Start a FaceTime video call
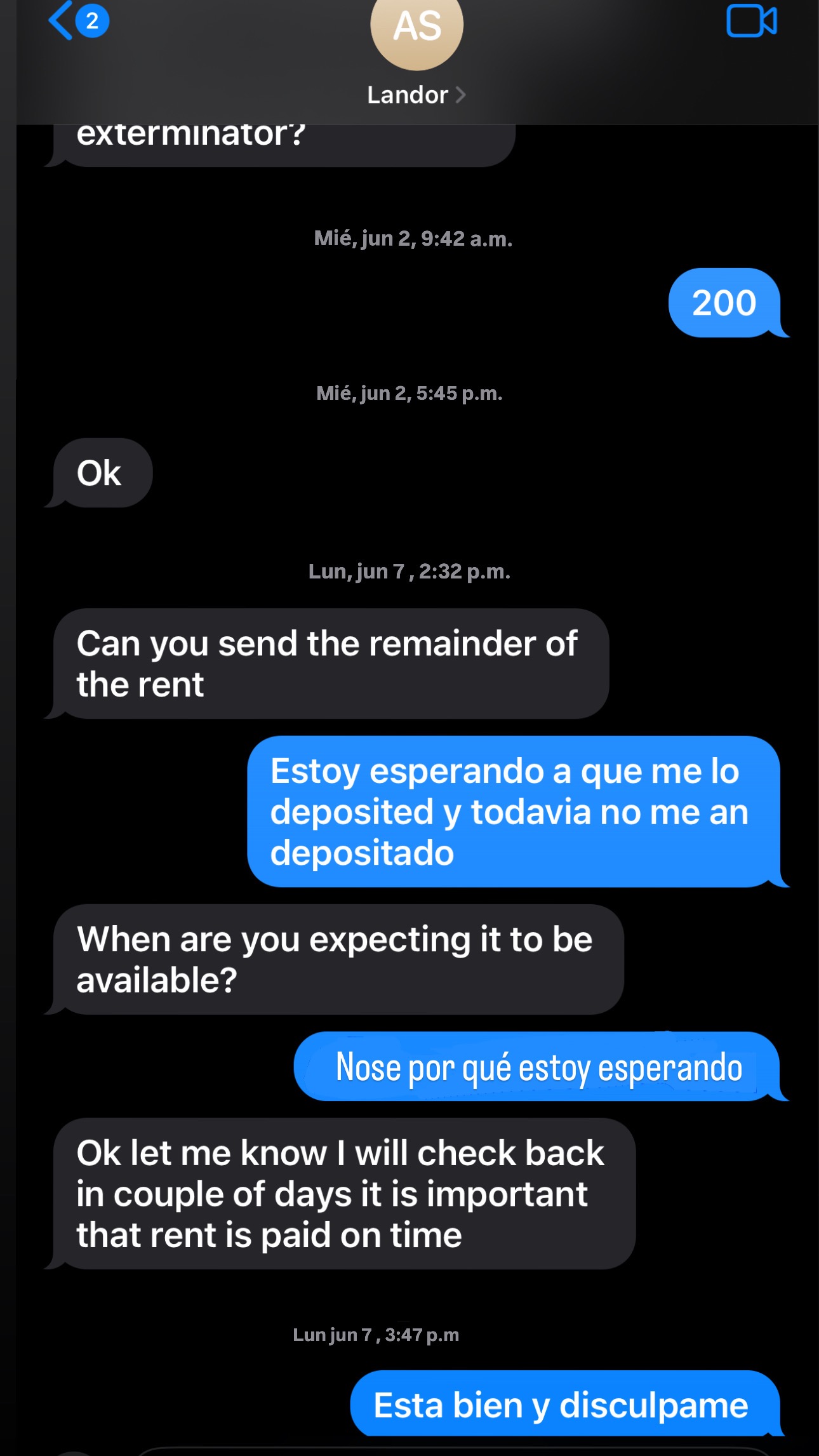This screenshot has width=819, height=1456. pyautogui.click(x=752, y=22)
